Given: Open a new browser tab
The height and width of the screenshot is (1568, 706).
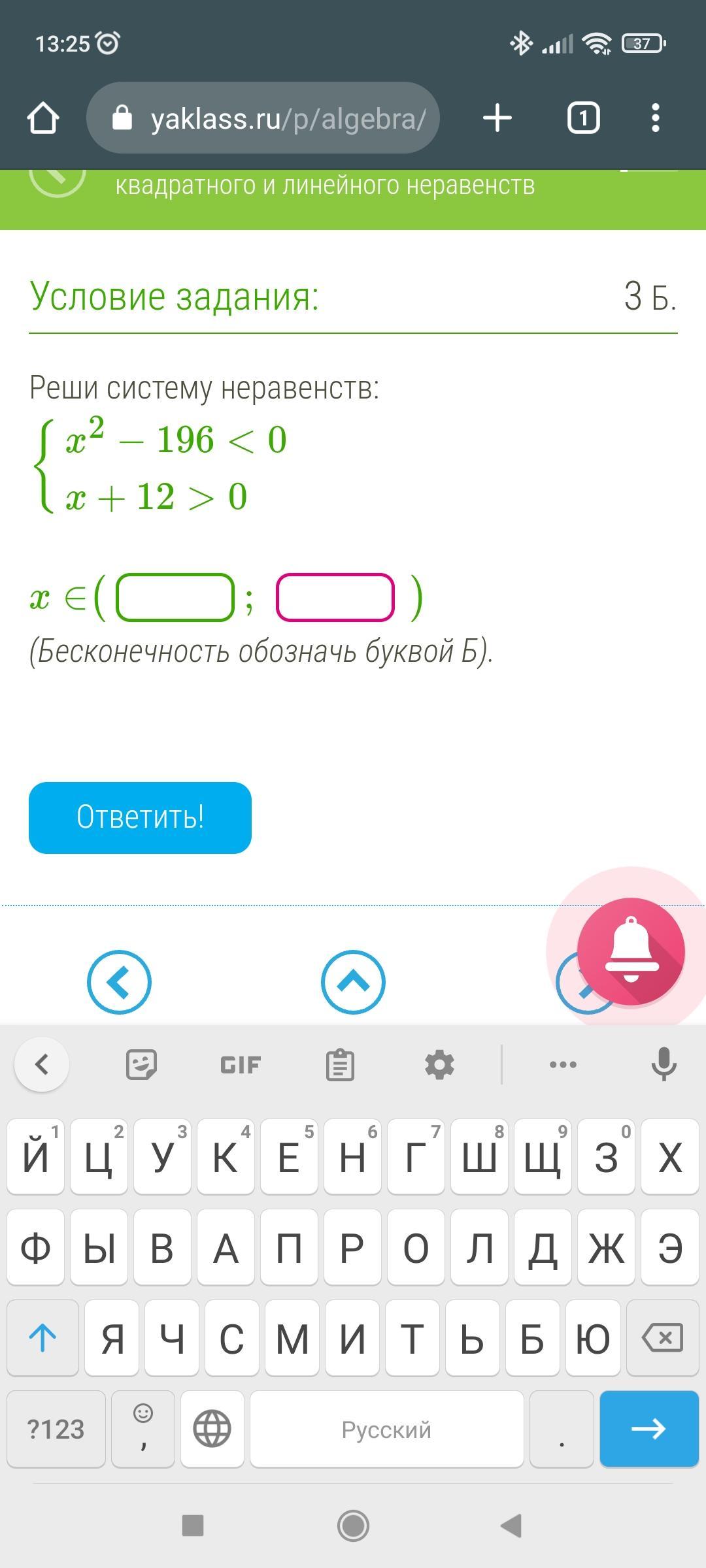Looking at the screenshot, I should [497, 118].
